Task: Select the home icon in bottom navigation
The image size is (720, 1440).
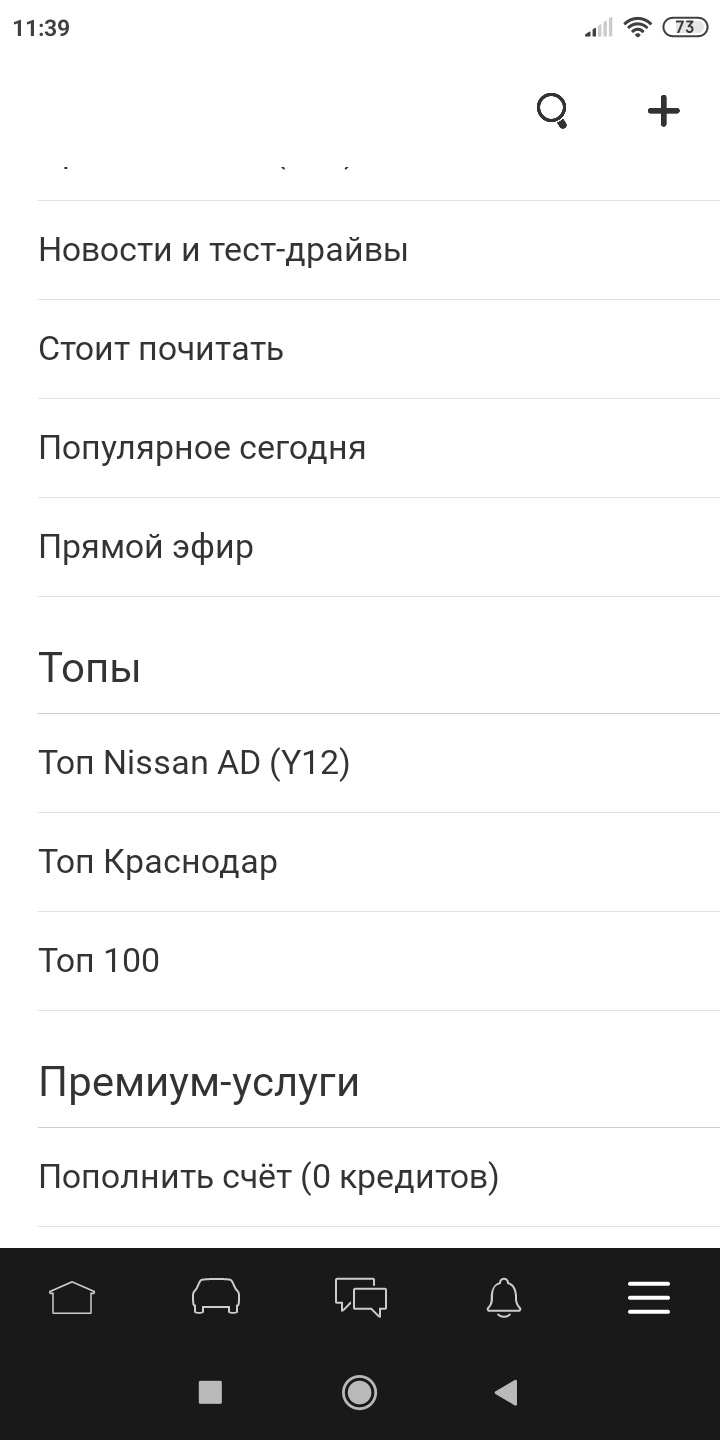Action: click(71, 1297)
